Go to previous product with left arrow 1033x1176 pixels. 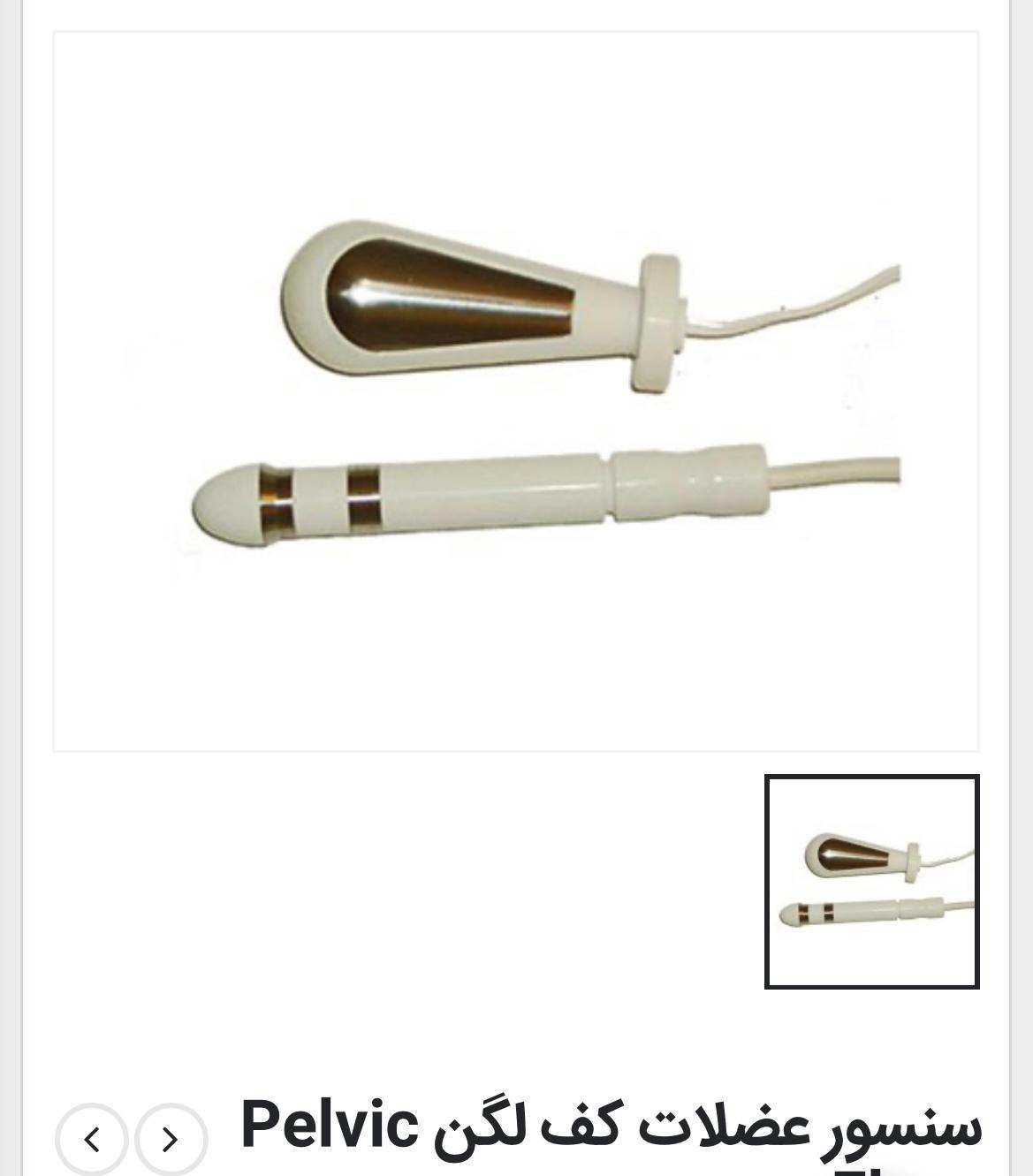(92, 1140)
